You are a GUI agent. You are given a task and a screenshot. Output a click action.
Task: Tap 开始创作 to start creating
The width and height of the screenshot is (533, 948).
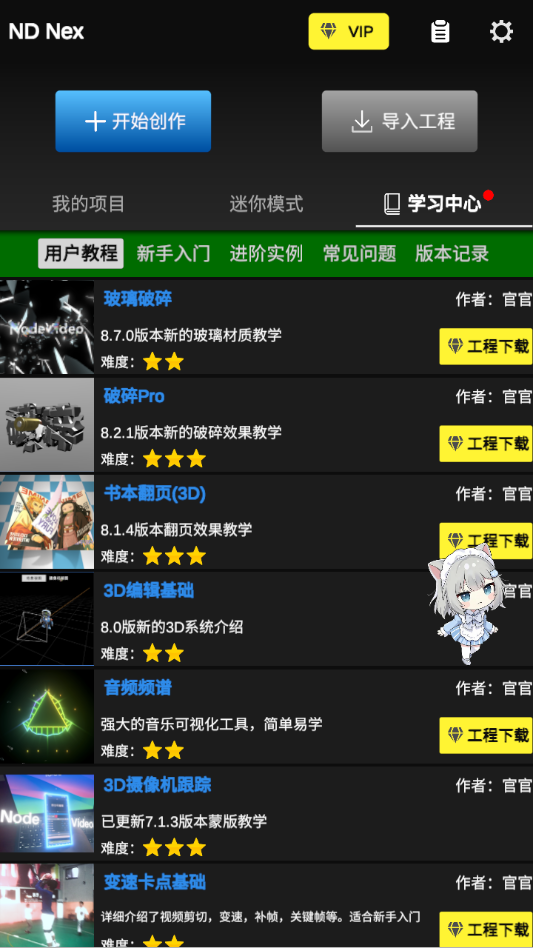[133, 122]
